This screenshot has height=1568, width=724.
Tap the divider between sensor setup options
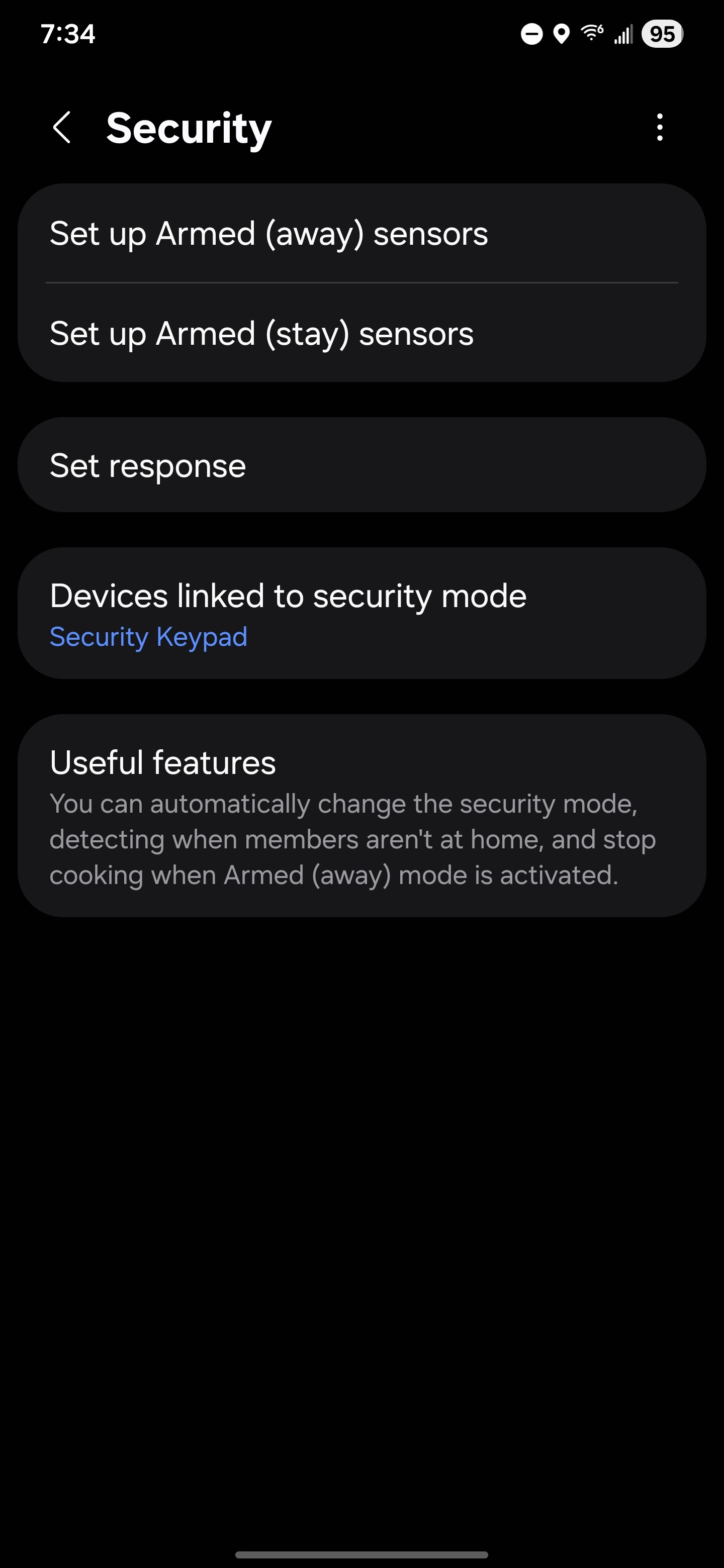[361, 282]
